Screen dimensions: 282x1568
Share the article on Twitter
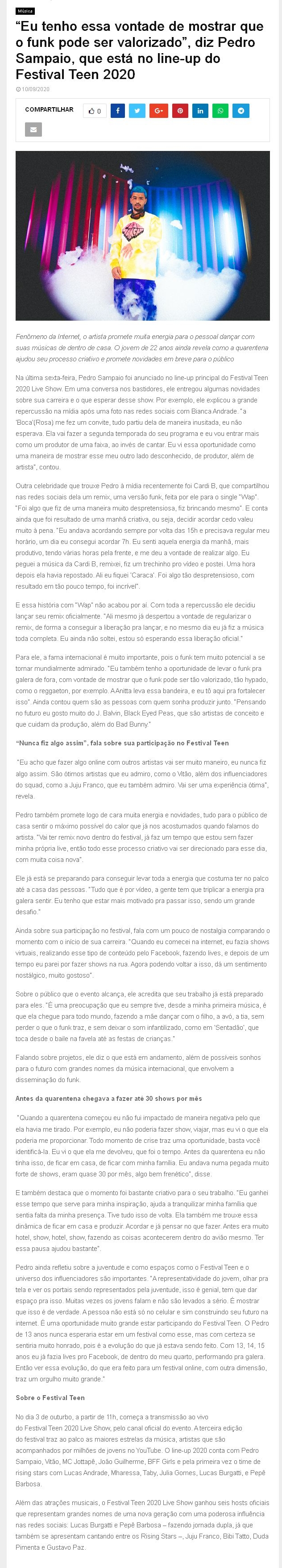[138, 111]
